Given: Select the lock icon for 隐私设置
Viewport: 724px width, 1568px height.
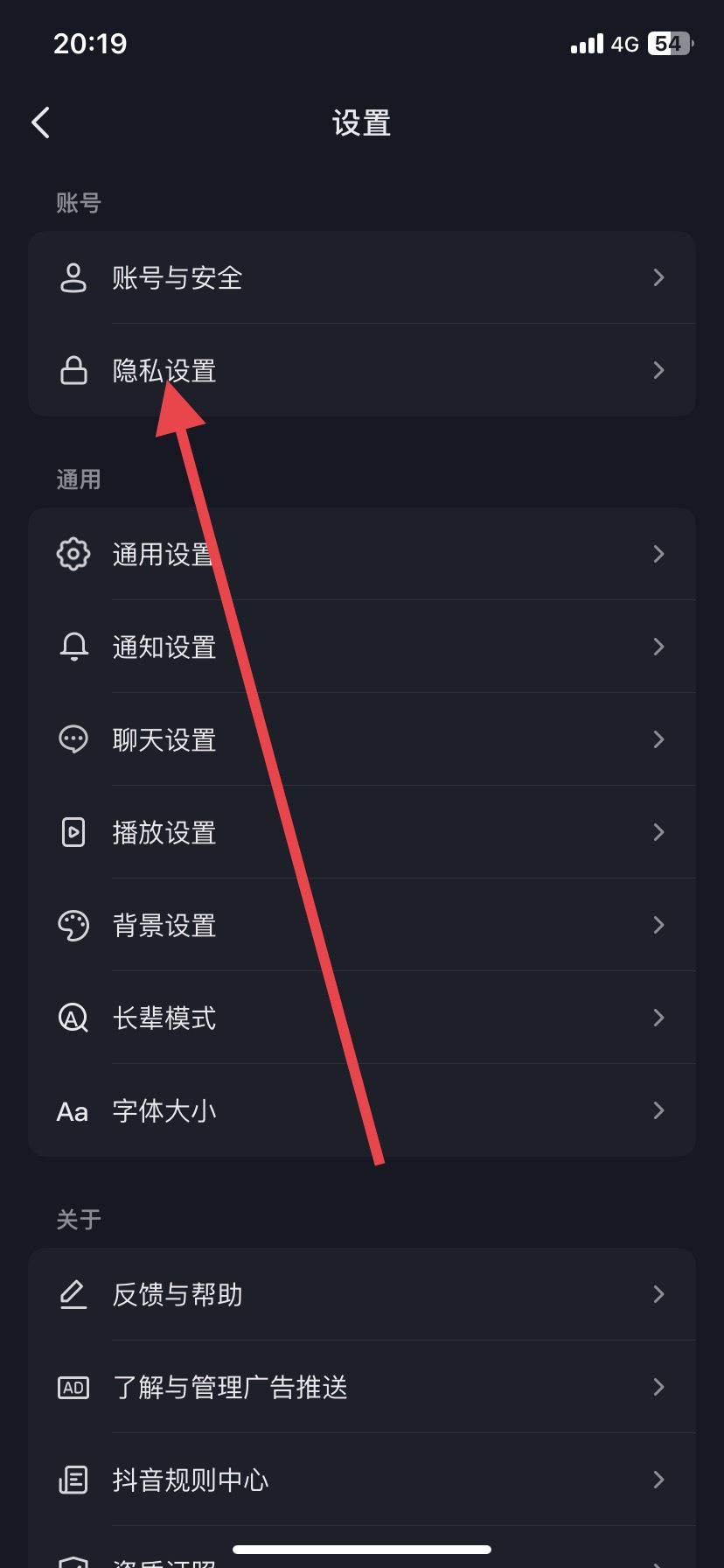Looking at the screenshot, I should pos(73,370).
